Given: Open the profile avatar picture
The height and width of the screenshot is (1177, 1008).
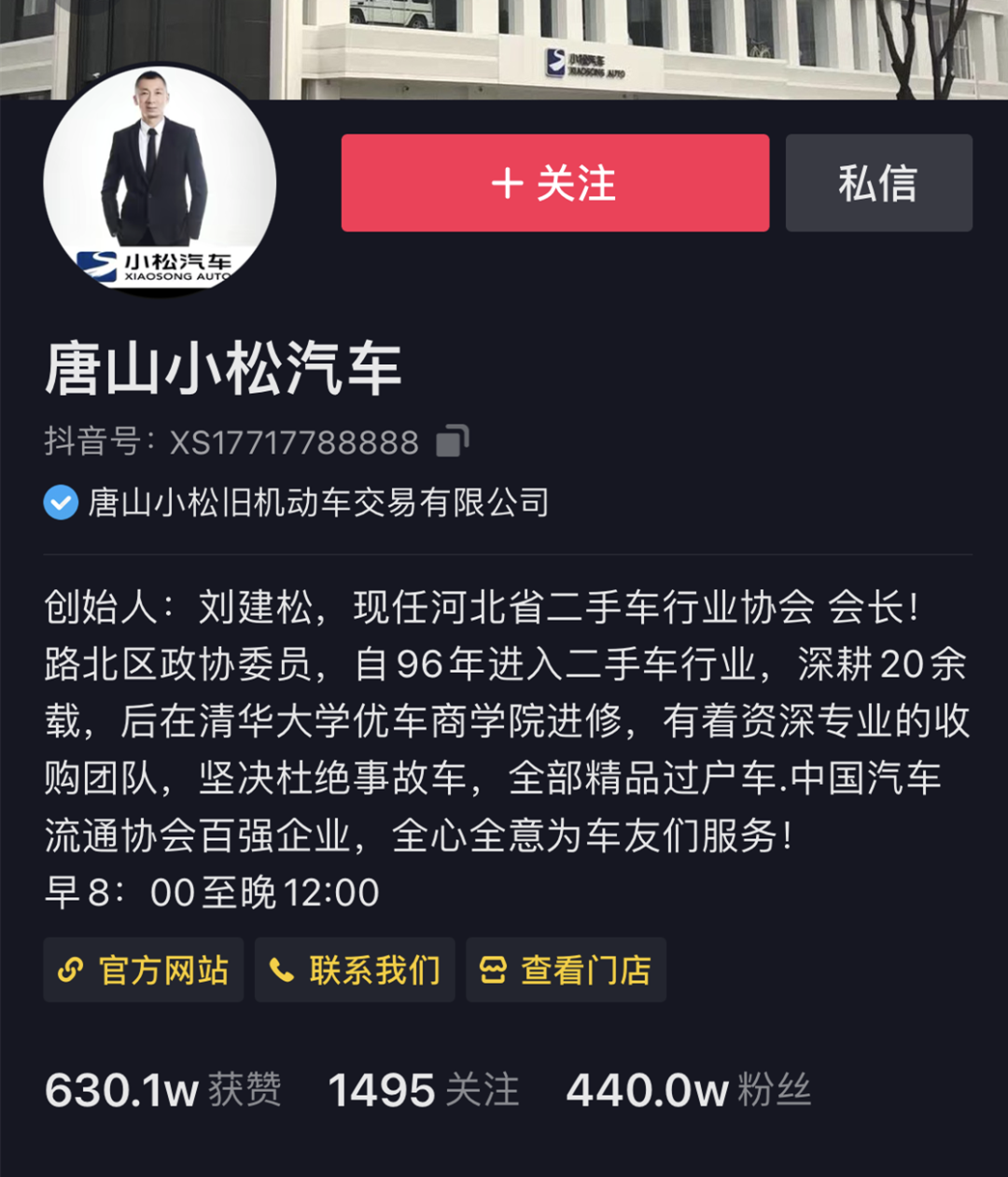Looking at the screenshot, I should click(160, 181).
